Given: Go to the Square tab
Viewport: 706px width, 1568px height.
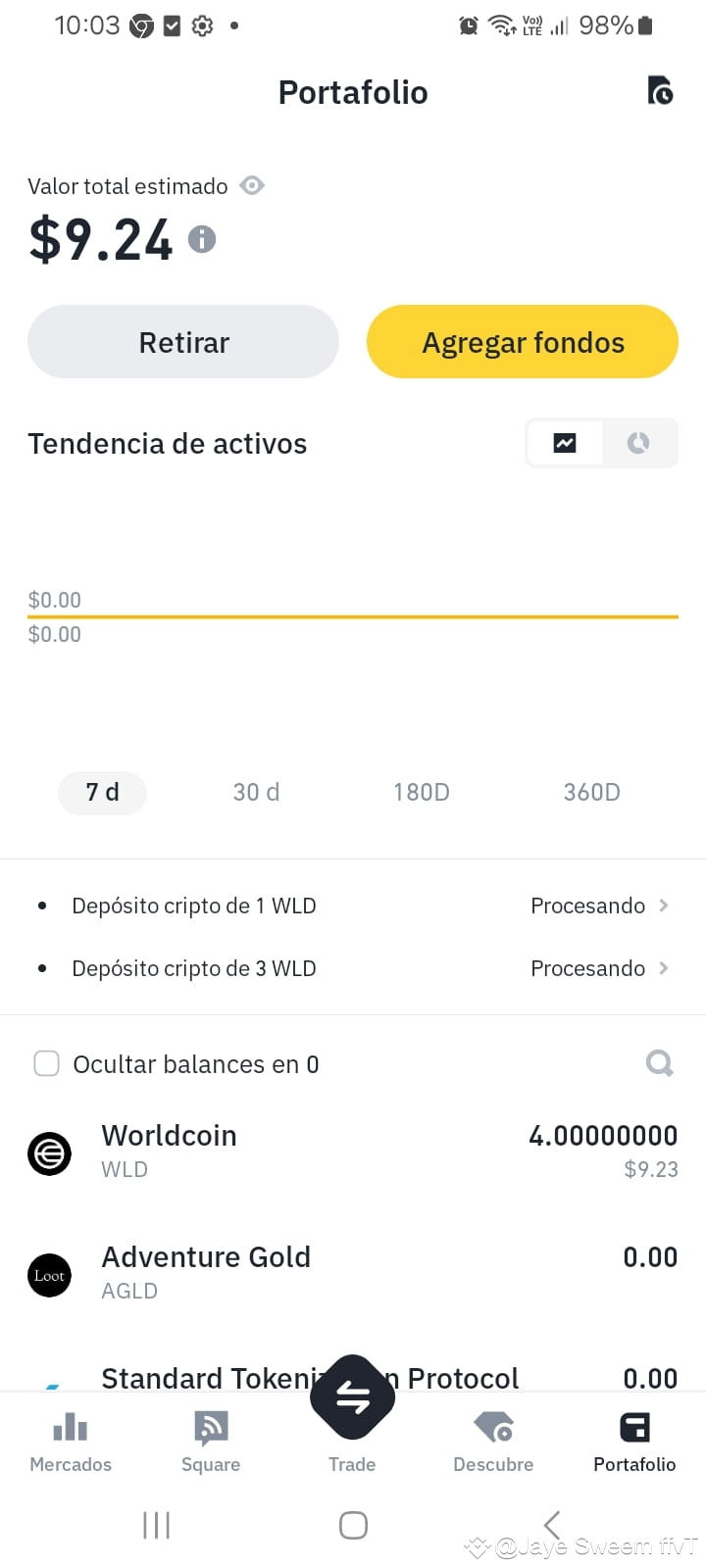Looking at the screenshot, I should coord(211,1441).
